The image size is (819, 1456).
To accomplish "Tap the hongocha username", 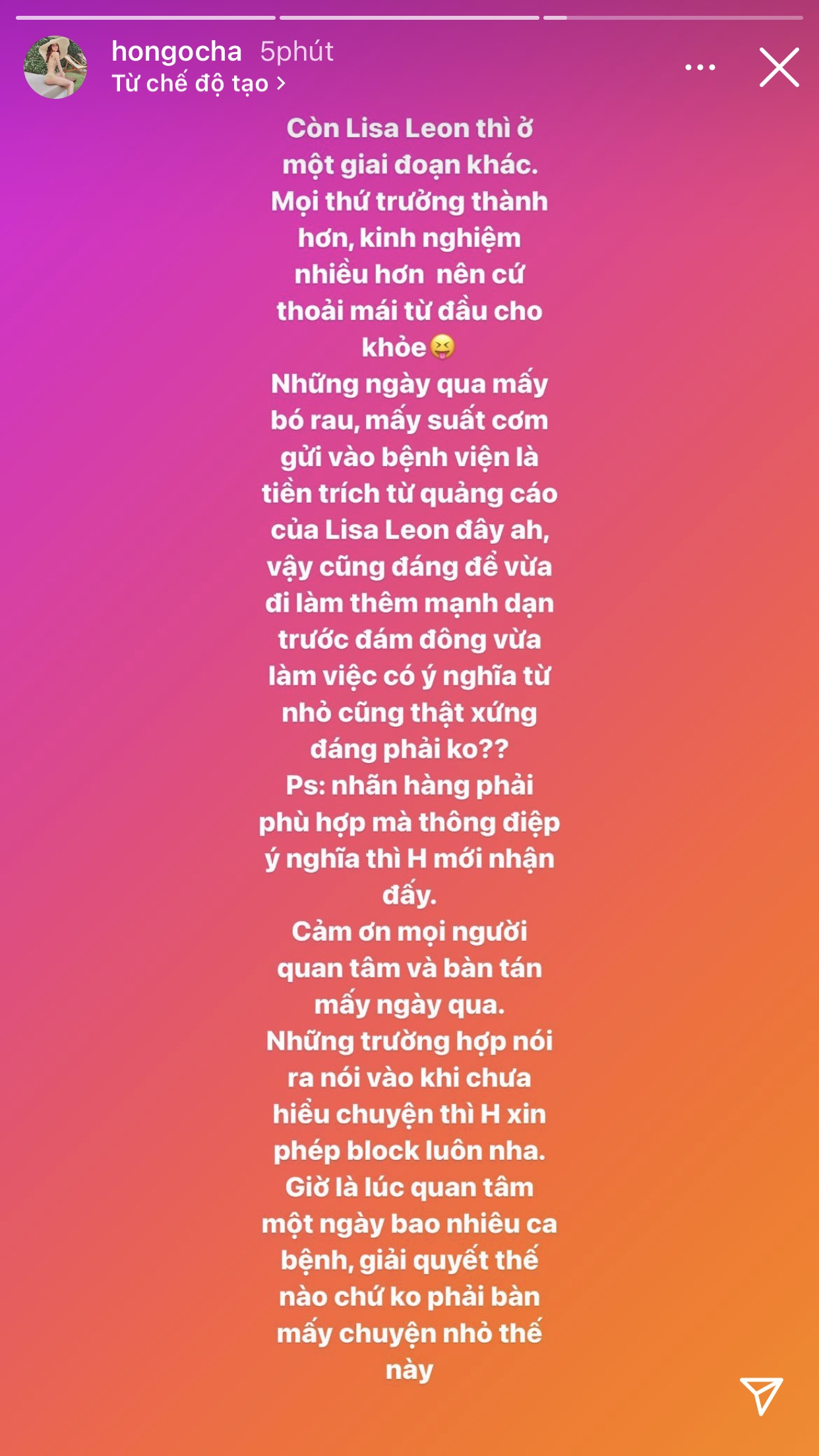I will point(177,51).
